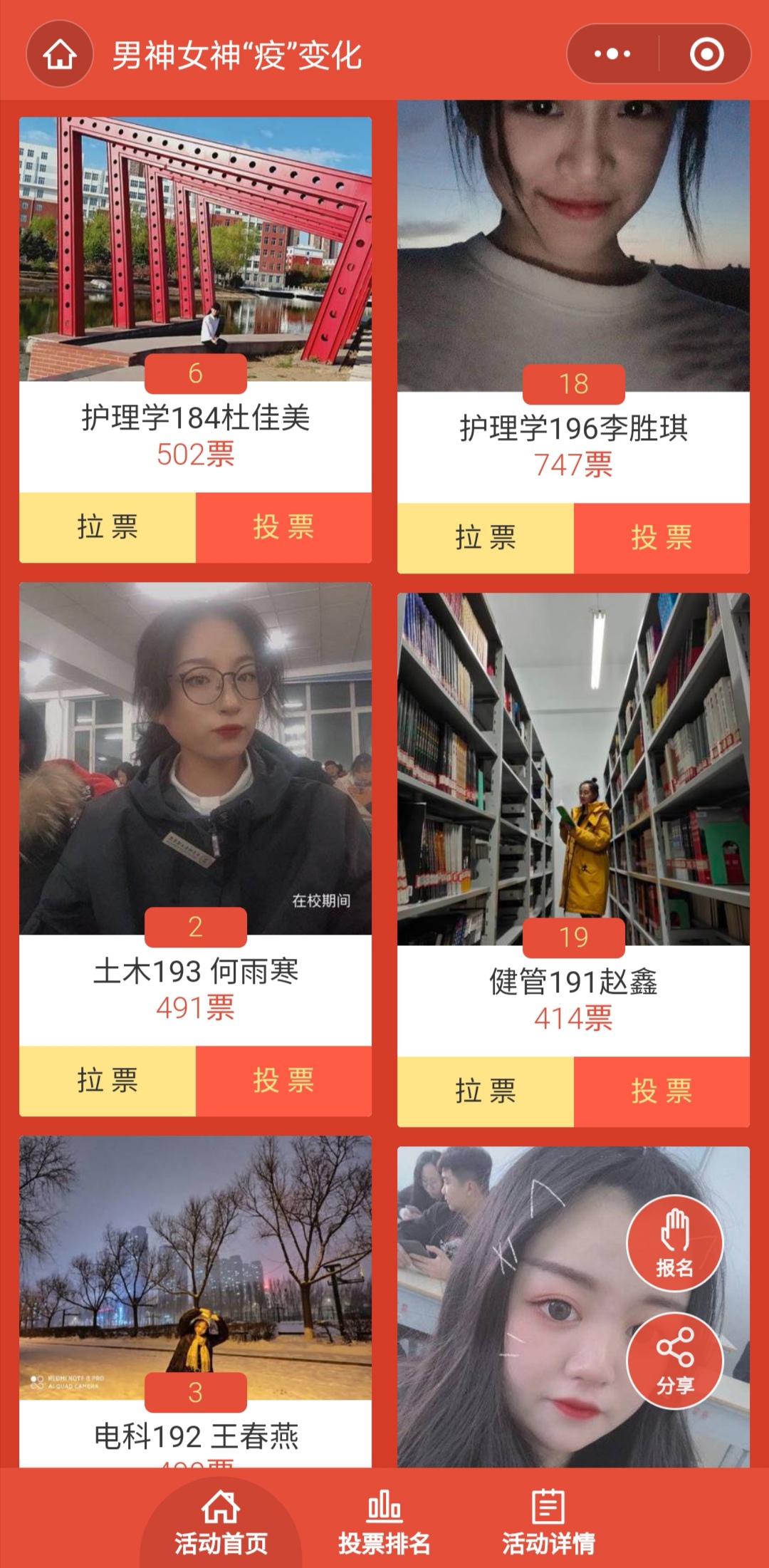Close the mini program via the circle icon
Screen dimensions: 769x1568
tap(706, 54)
